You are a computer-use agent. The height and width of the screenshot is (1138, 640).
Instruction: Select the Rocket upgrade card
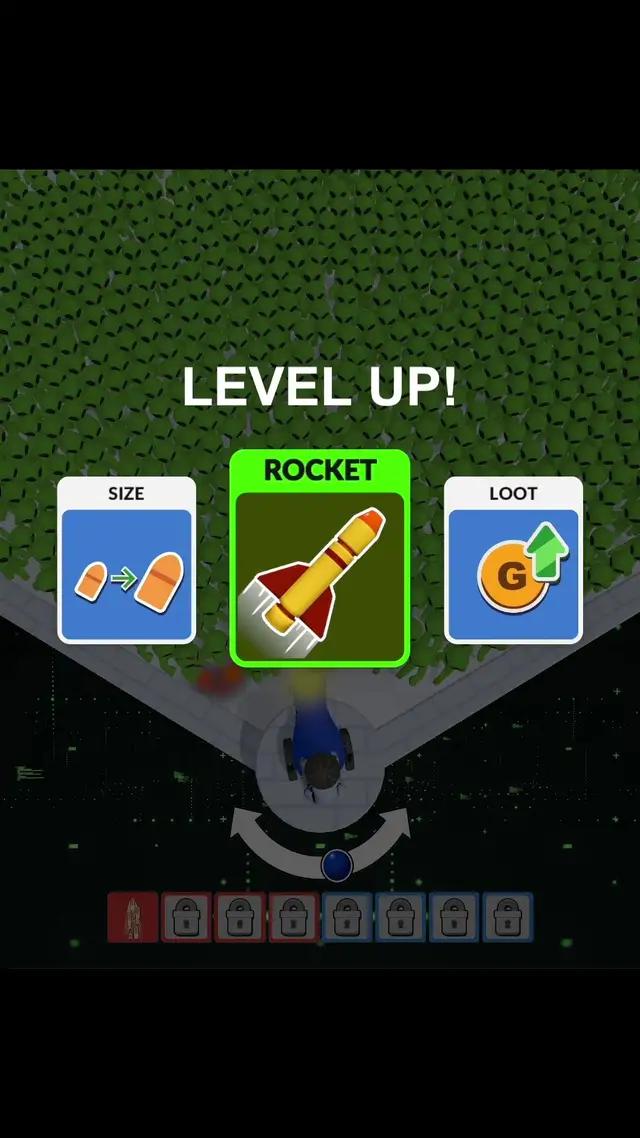[320, 558]
